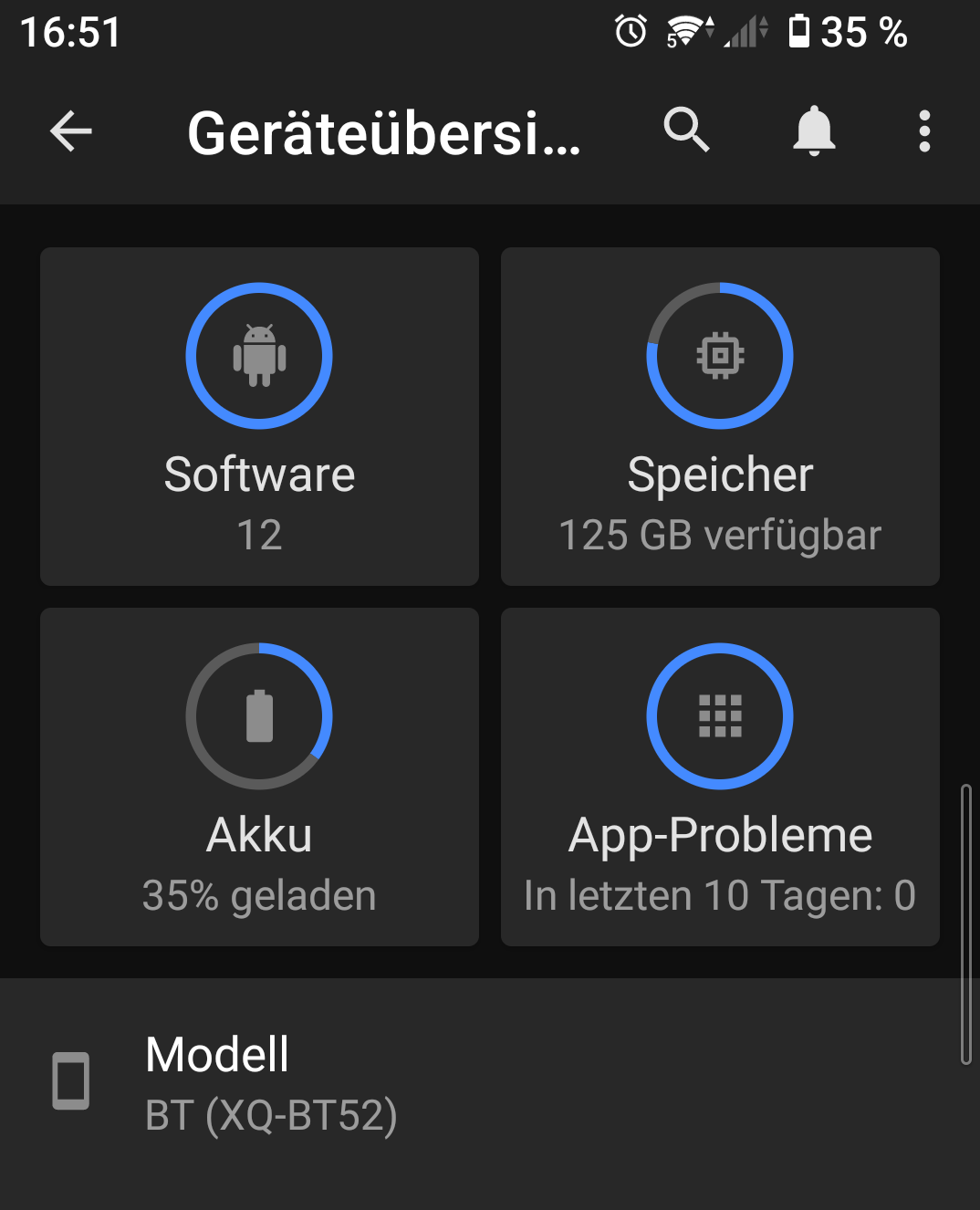Open Speicher showing 125 GB verfügbar
980x1210 pixels.
(x=720, y=415)
